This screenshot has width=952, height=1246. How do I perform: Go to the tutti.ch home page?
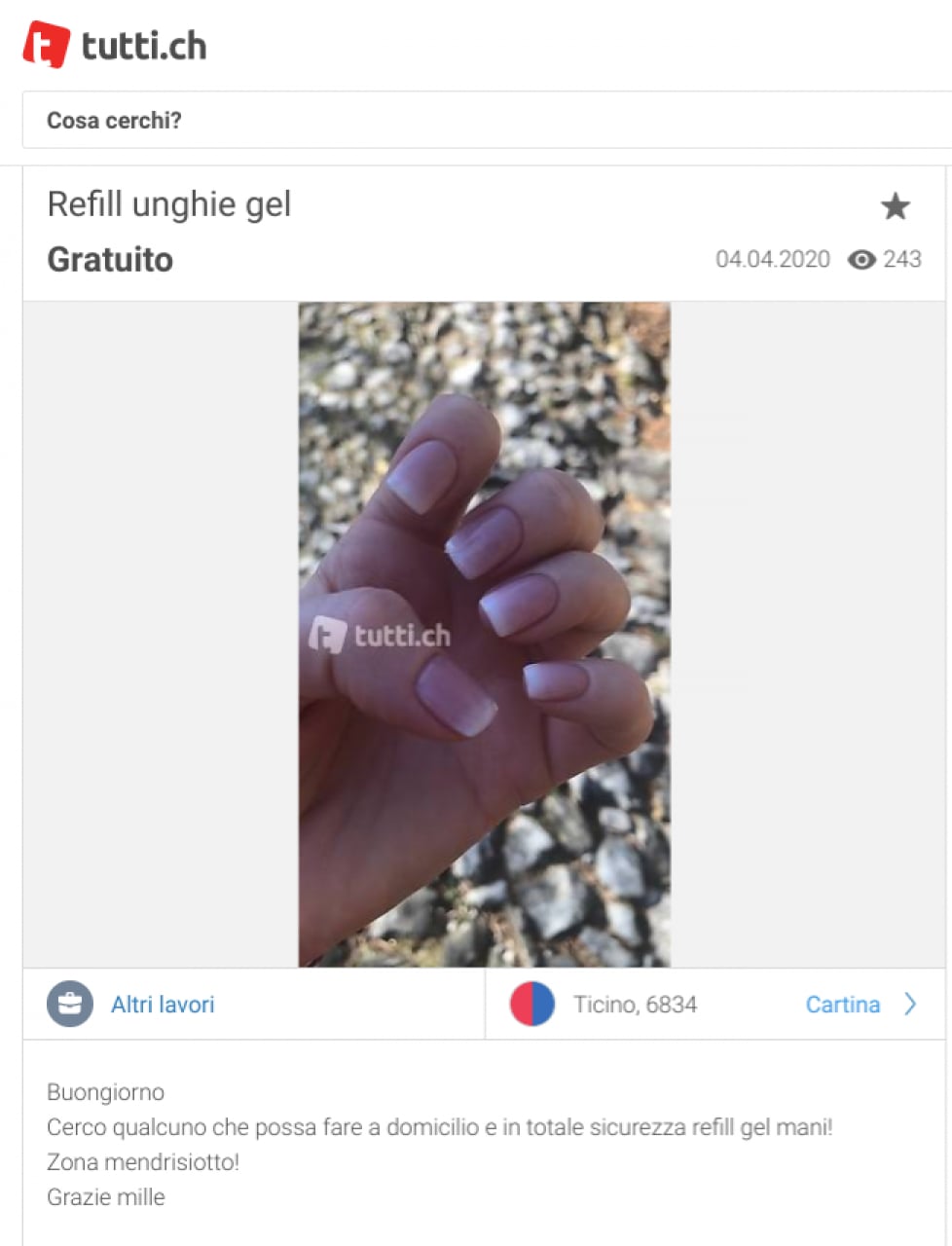click(115, 45)
